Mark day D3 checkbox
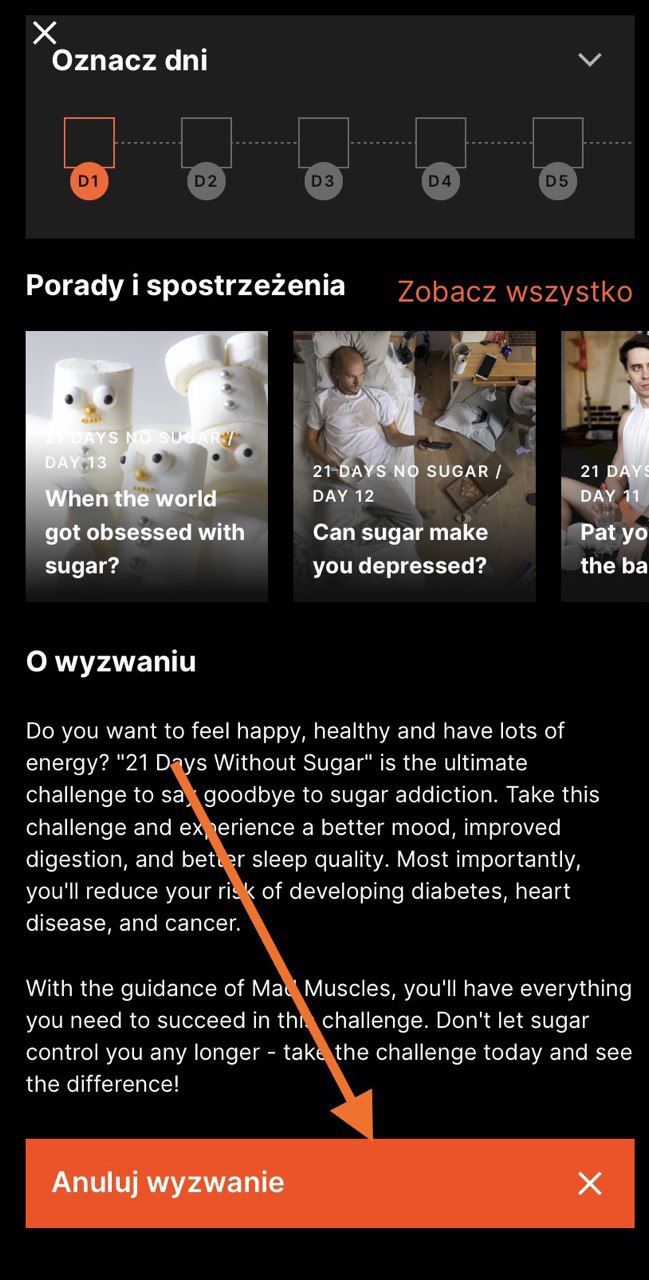Viewport: 649px width, 1280px height. click(x=323, y=143)
